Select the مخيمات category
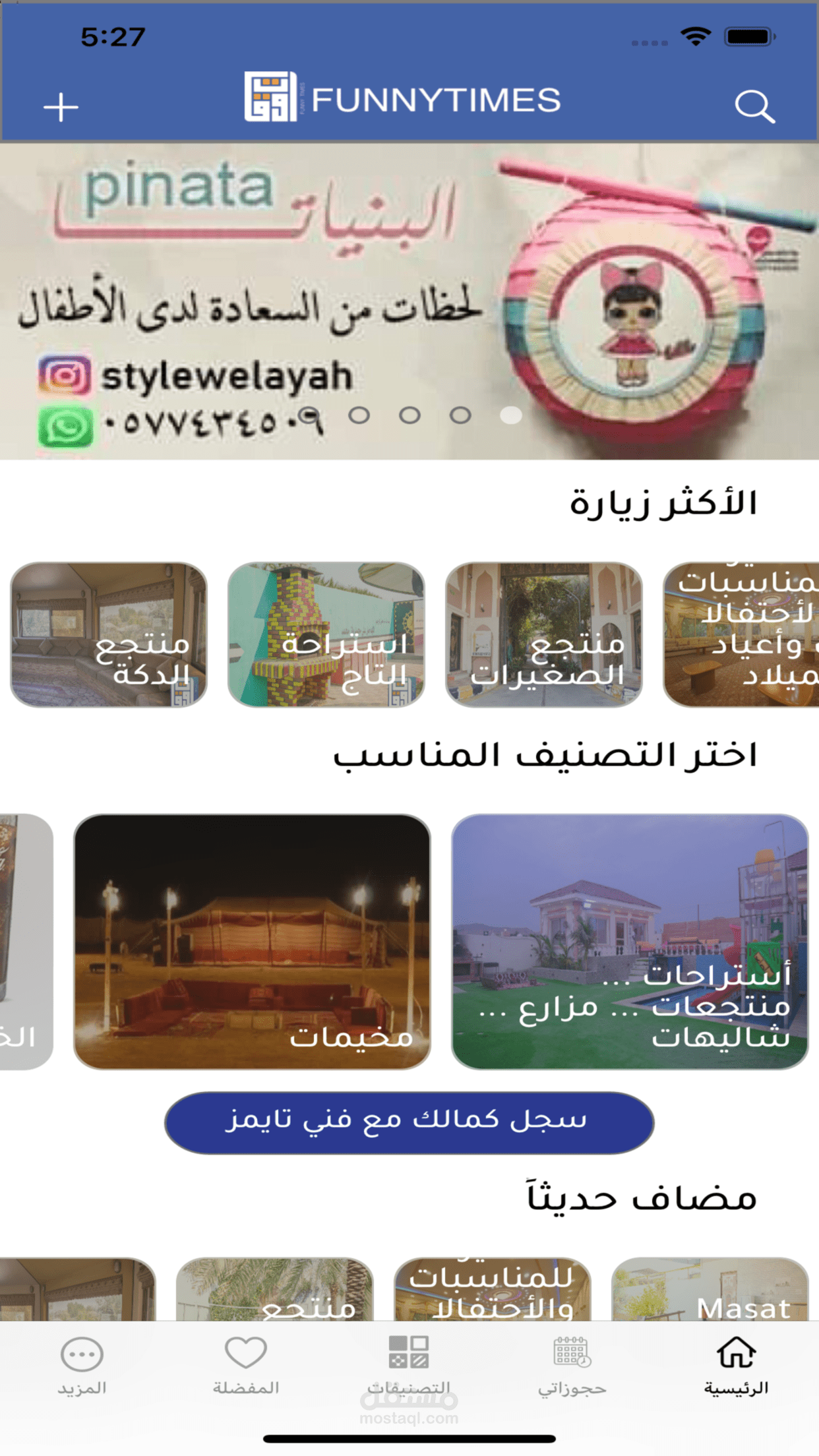Viewport: 819px width, 1456px height. point(252,942)
